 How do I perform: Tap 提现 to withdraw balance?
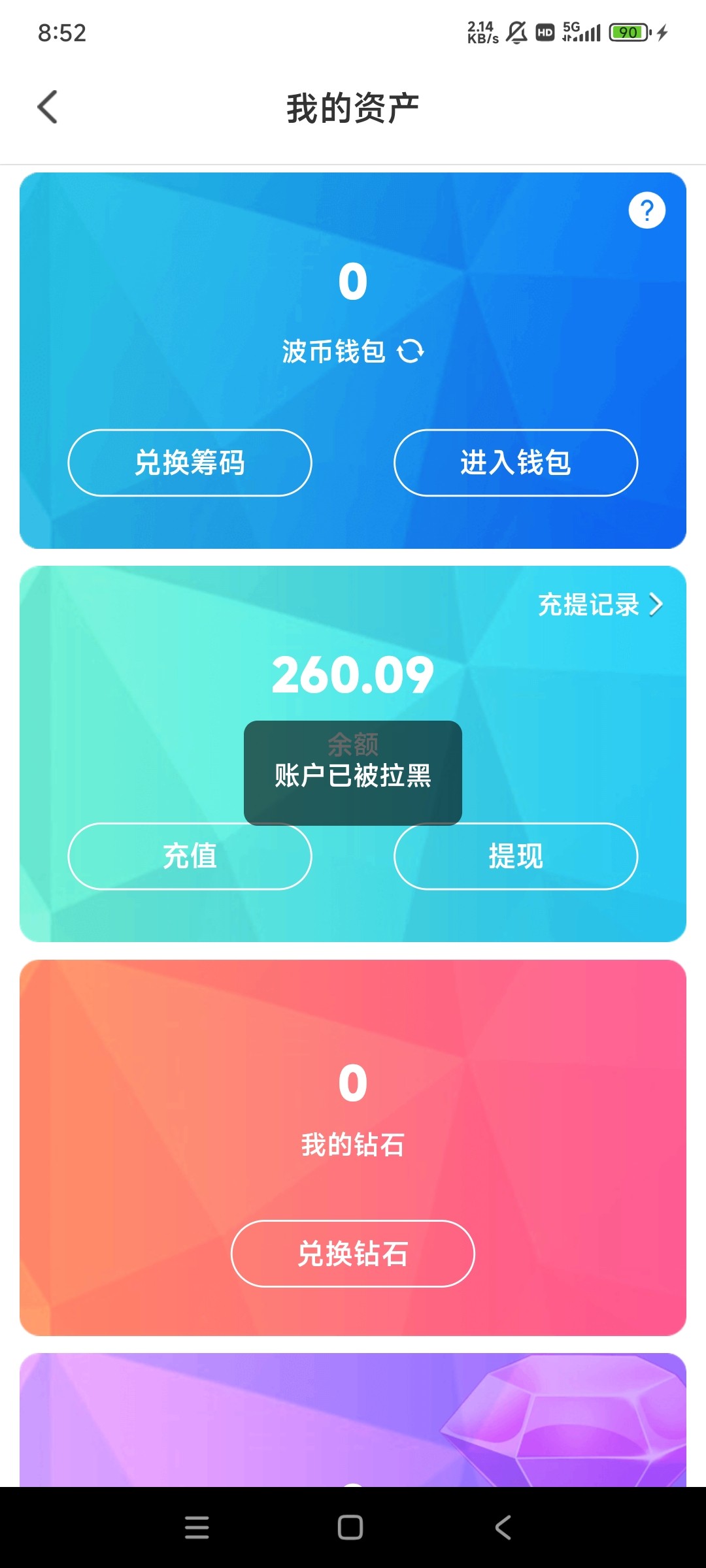[x=515, y=857]
